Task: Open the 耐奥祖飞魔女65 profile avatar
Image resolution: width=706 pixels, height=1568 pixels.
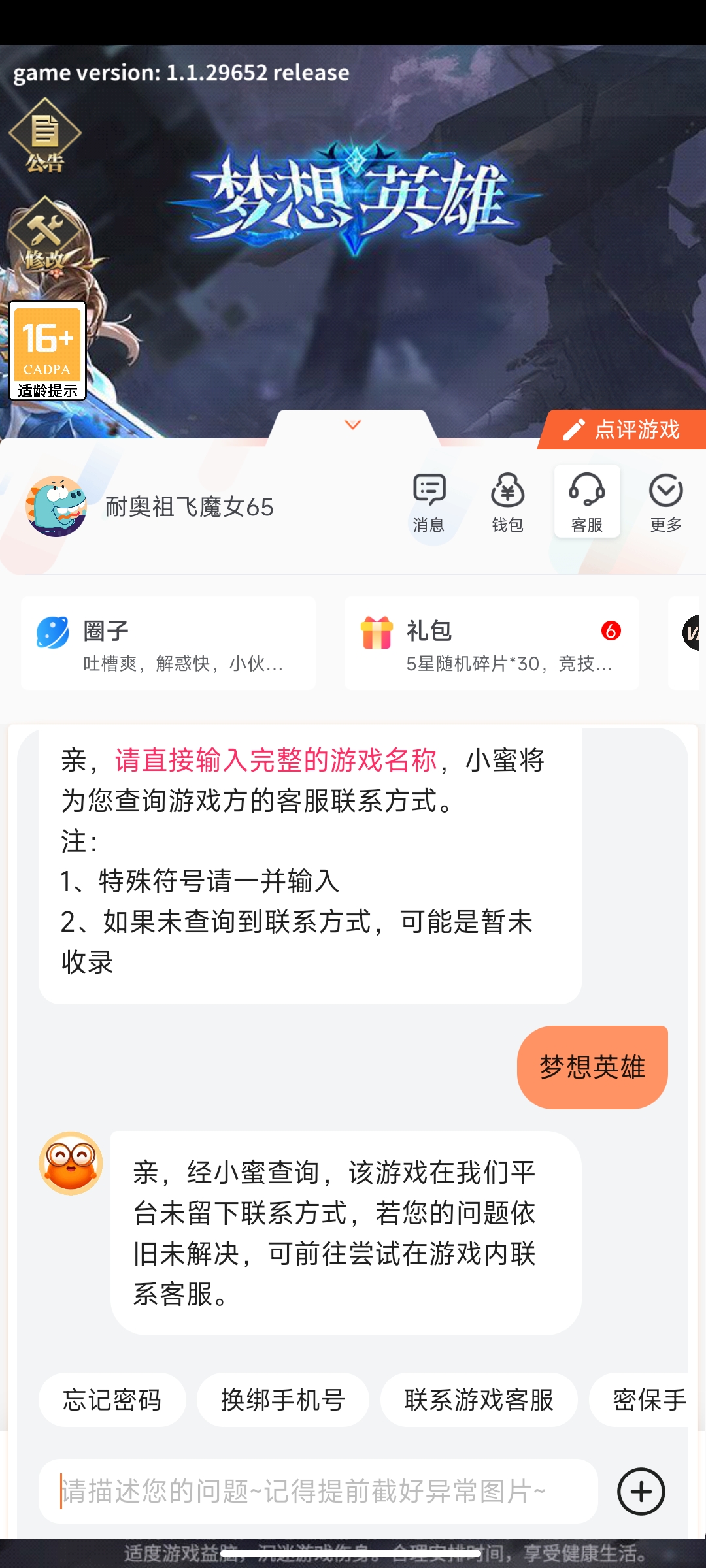Action: click(x=56, y=506)
